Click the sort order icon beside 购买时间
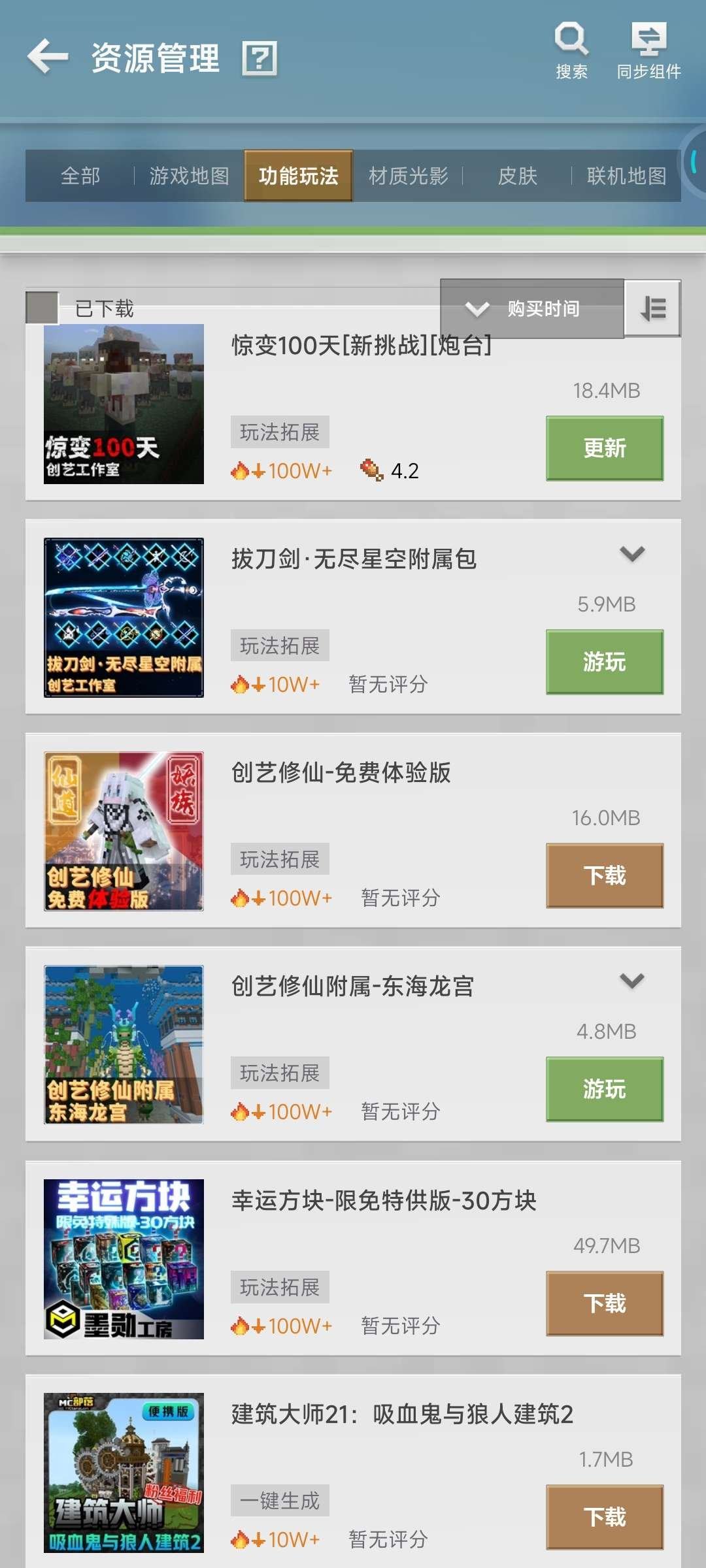Image resolution: width=706 pixels, height=1568 pixels. pos(652,308)
